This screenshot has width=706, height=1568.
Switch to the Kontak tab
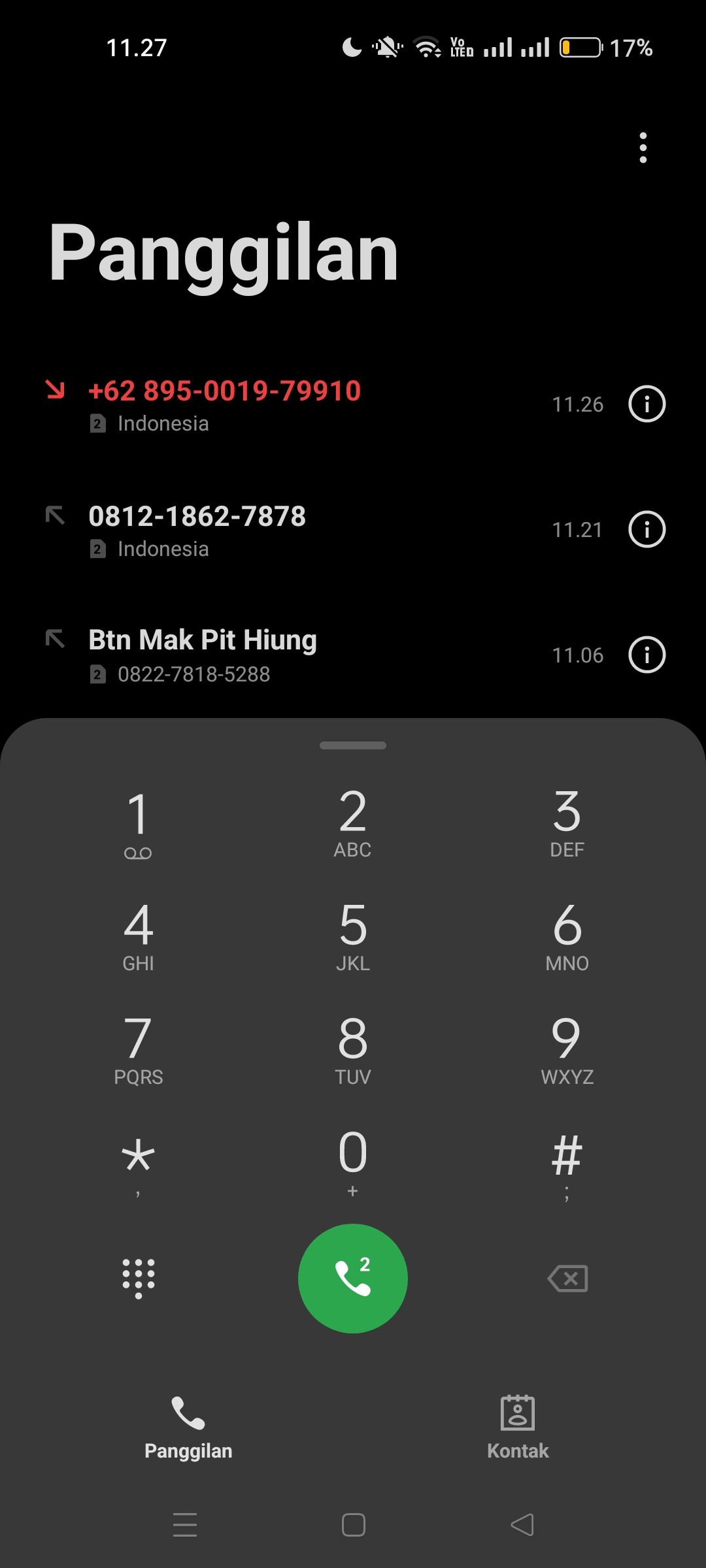click(518, 1428)
